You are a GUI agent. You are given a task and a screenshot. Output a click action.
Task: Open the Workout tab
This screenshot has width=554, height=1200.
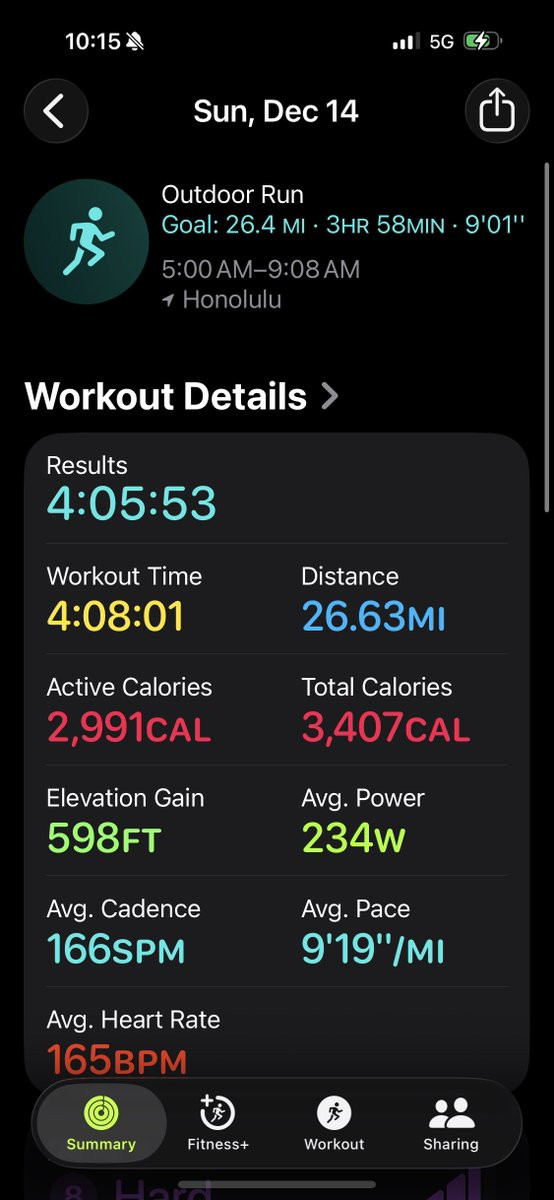tap(334, 1123)
